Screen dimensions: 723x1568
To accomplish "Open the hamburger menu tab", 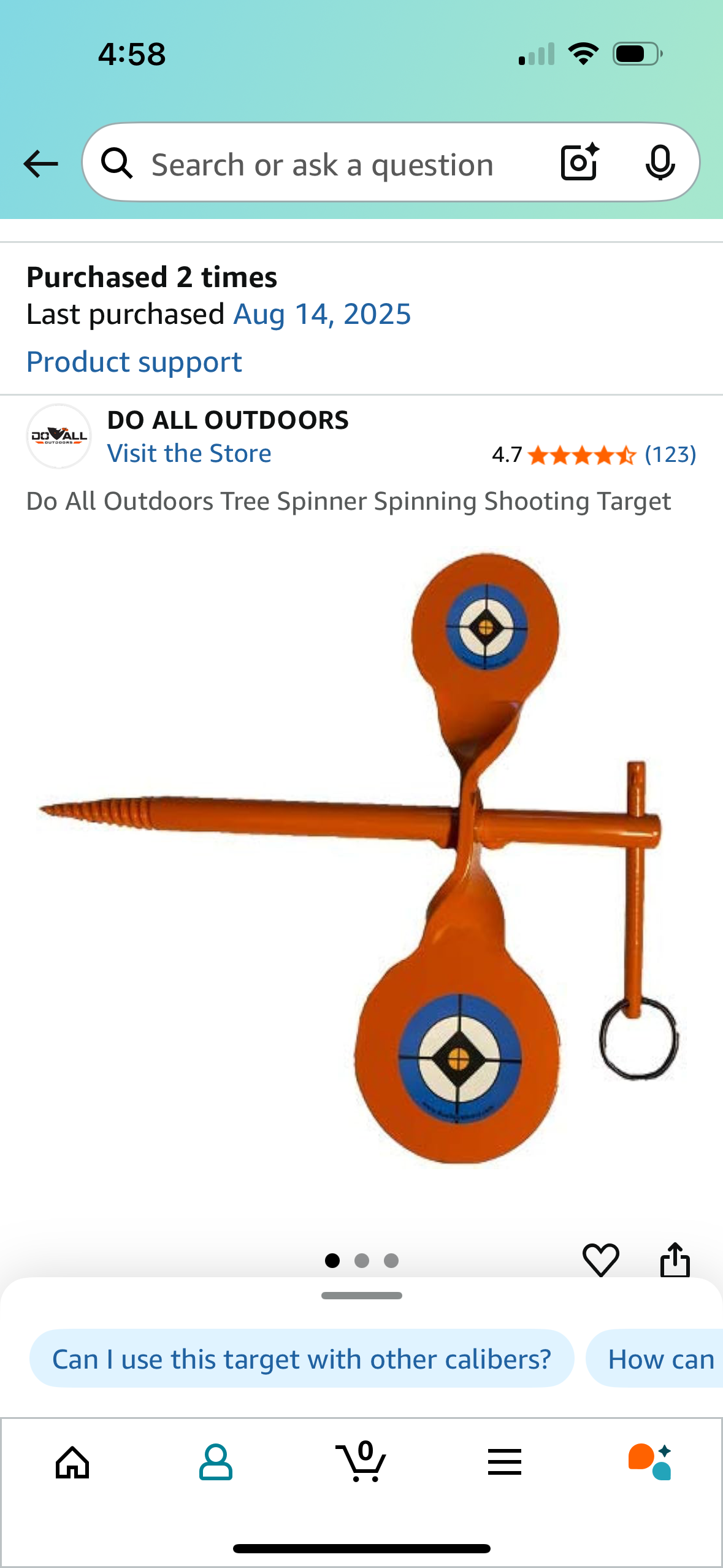I will pyautogui.click(x=505, y=1462).
